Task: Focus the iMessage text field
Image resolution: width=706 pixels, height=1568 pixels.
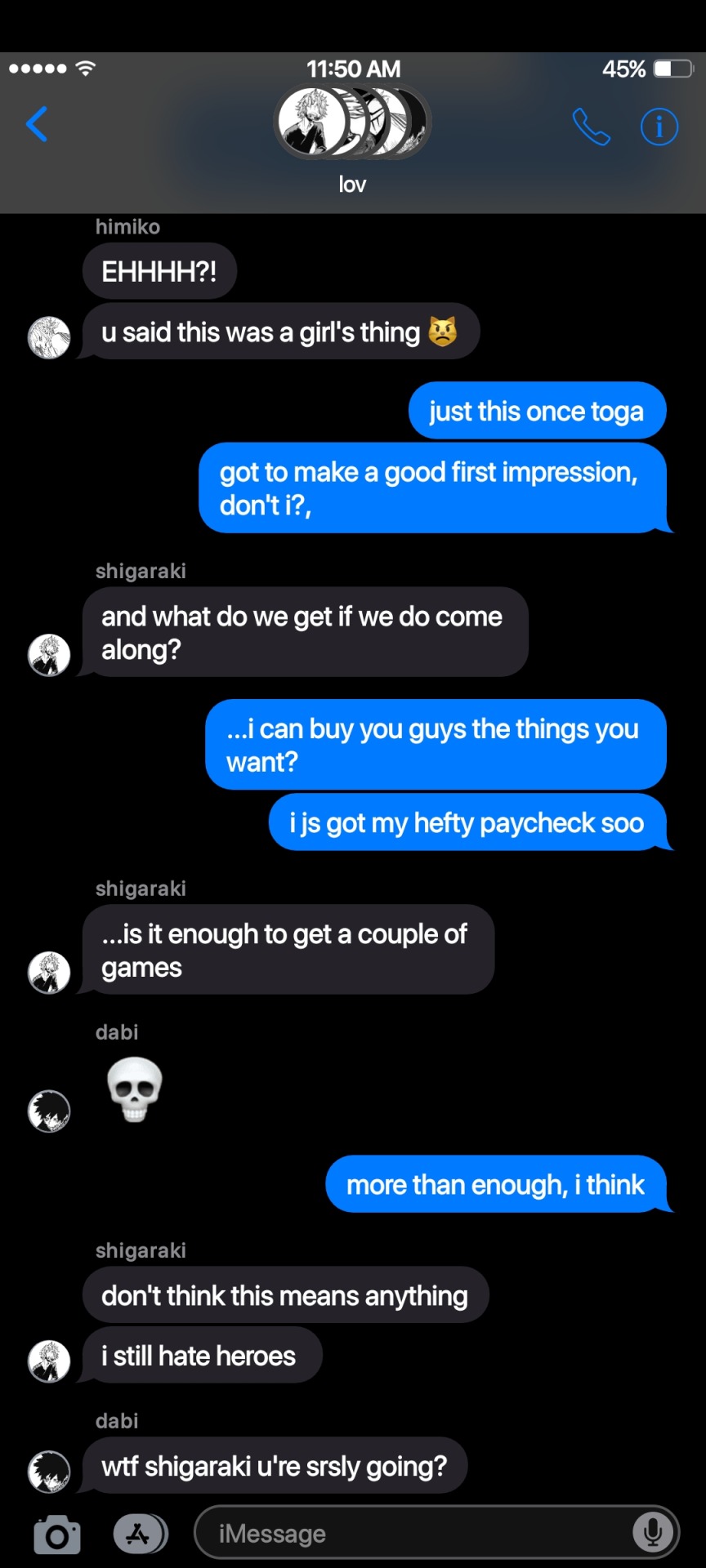Action: 409,1534
